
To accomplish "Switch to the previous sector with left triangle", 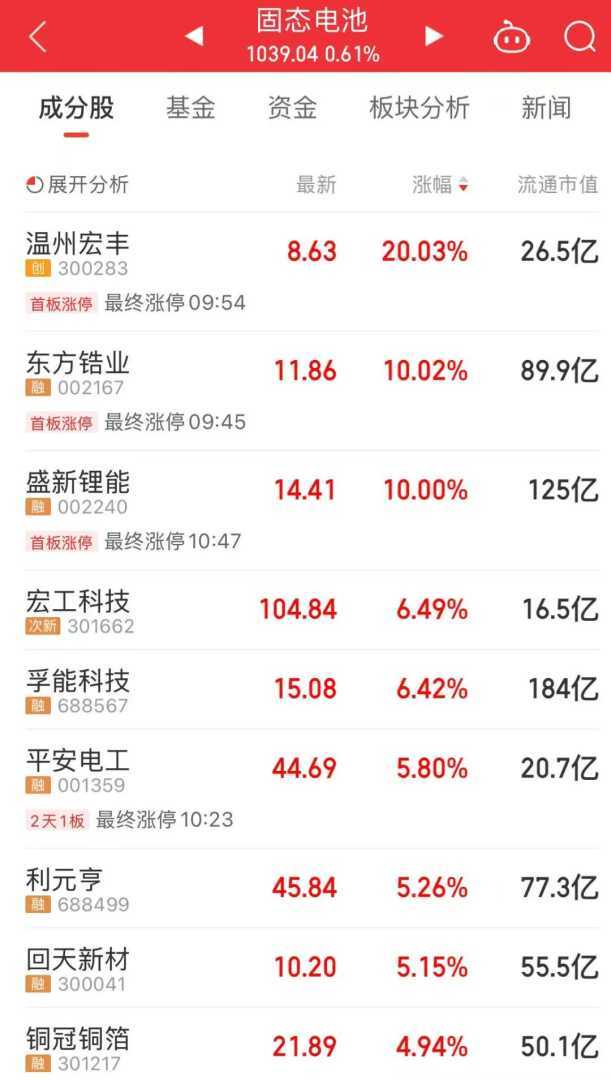I will coord(194,36).
